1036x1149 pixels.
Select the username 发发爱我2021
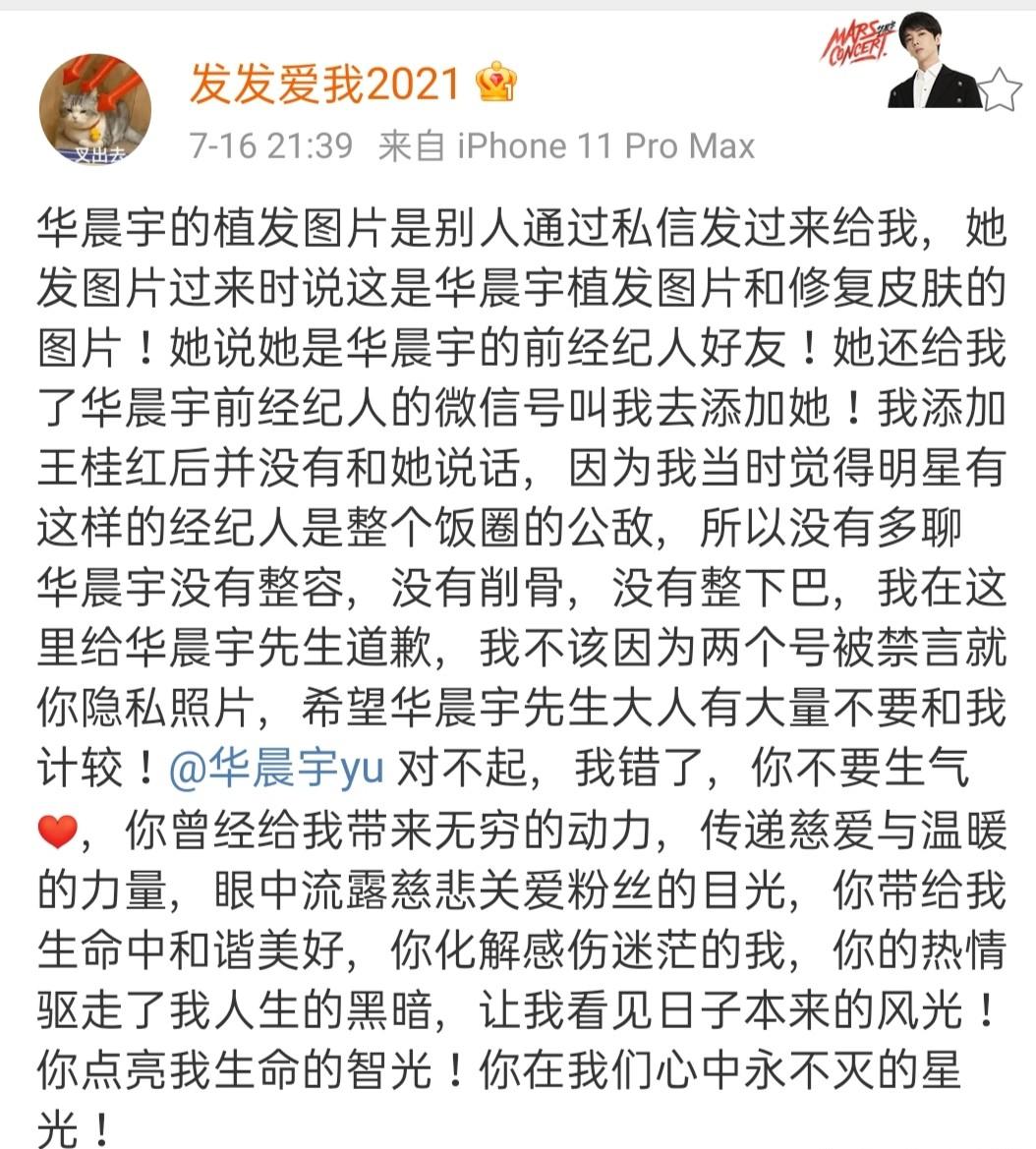tap(324, 86)
